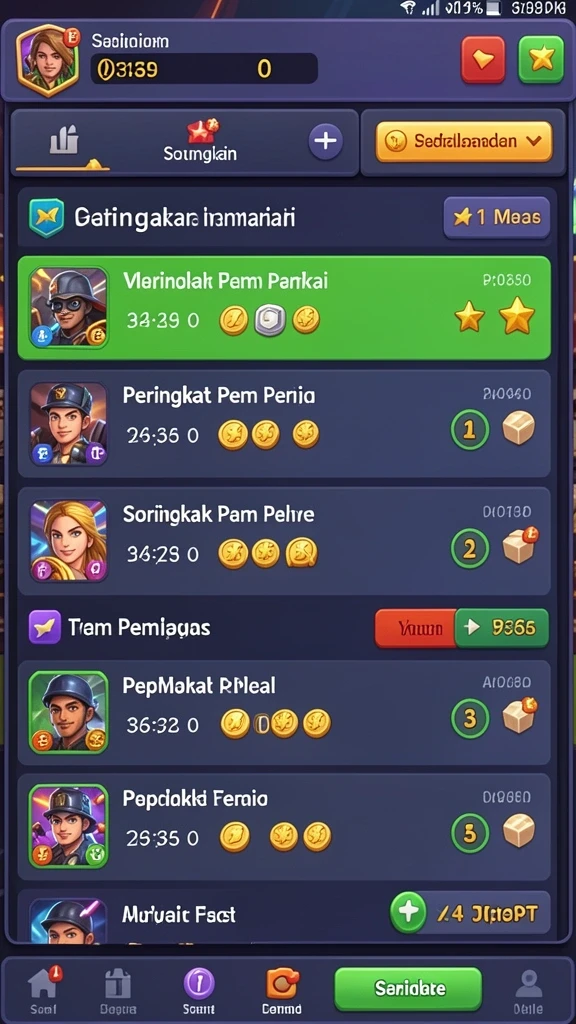Open the Peringkat Pem Penia row
This screenshot has height=1024, width=576.
[284, 424]
